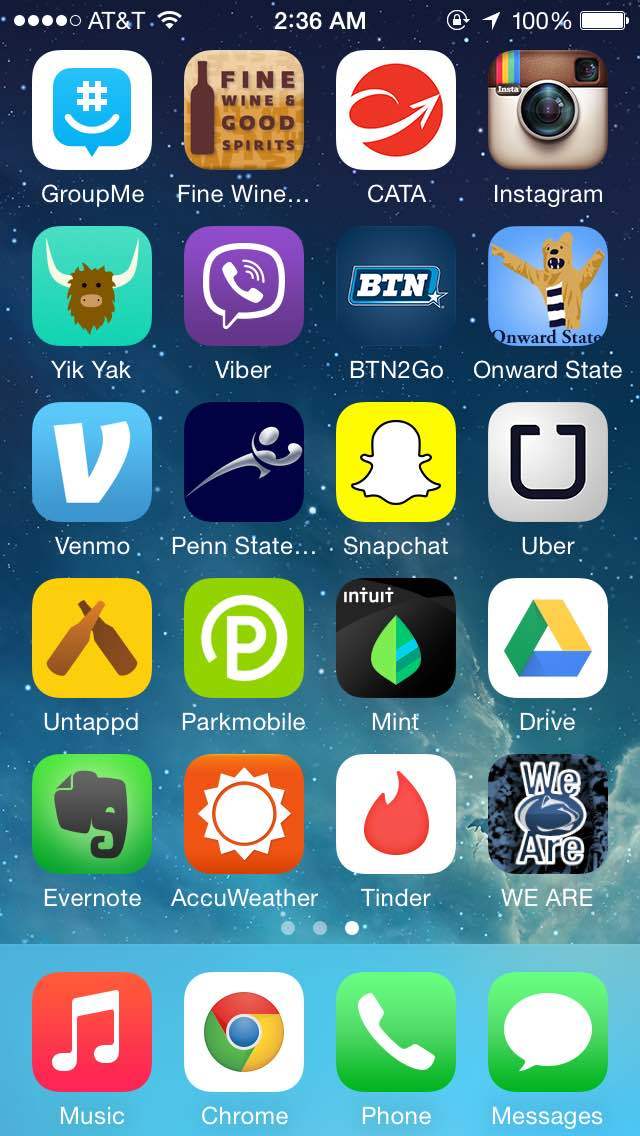The height and width of the screenshot is (1136, 640).
Task: Open Yik Yak
Action: 92,286
